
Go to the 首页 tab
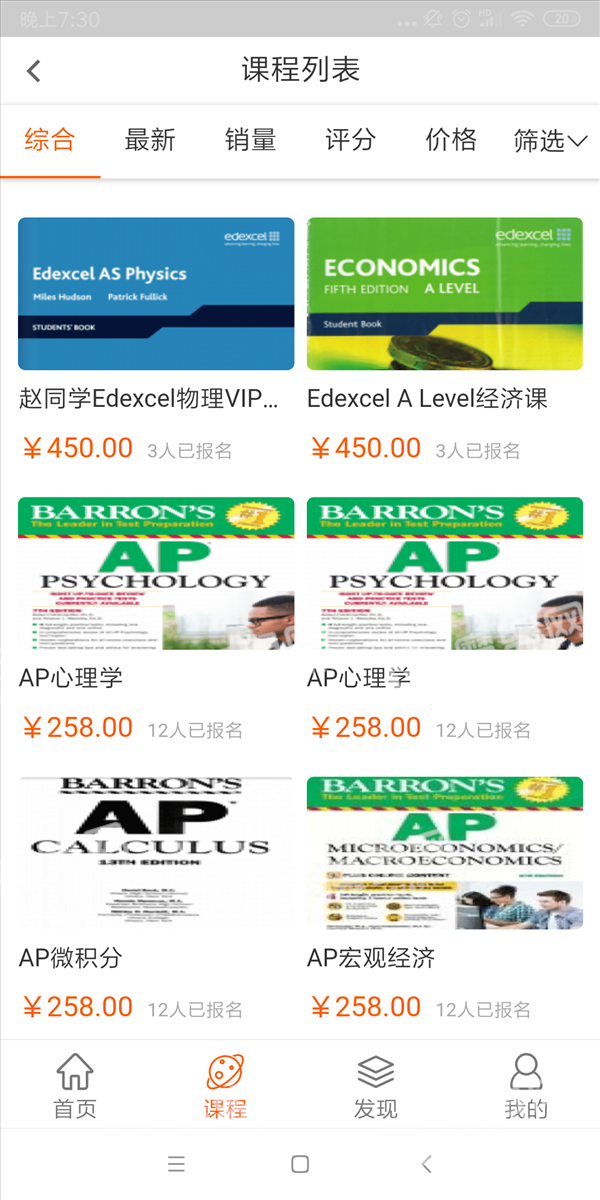coord(75,1085)
